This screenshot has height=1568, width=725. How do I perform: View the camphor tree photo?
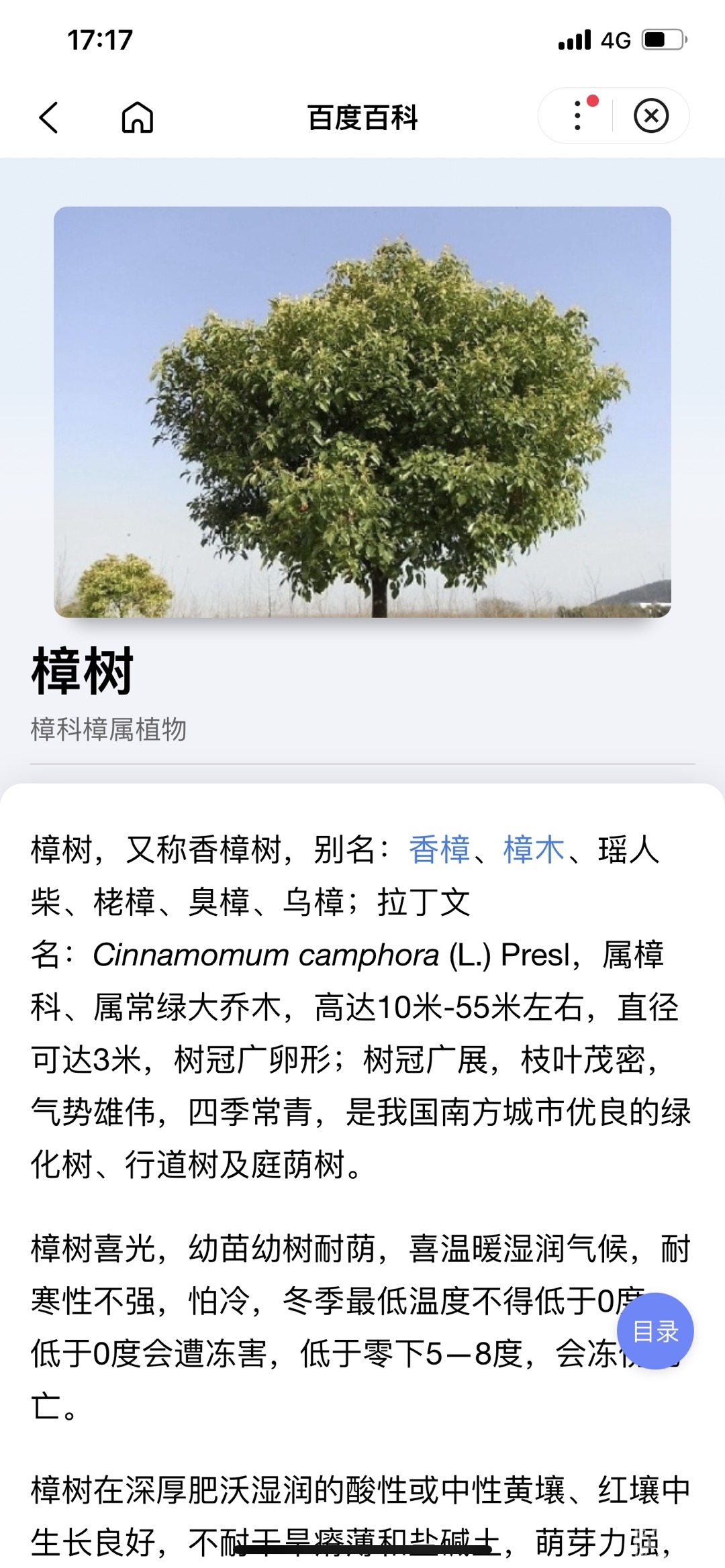point(362,412)
